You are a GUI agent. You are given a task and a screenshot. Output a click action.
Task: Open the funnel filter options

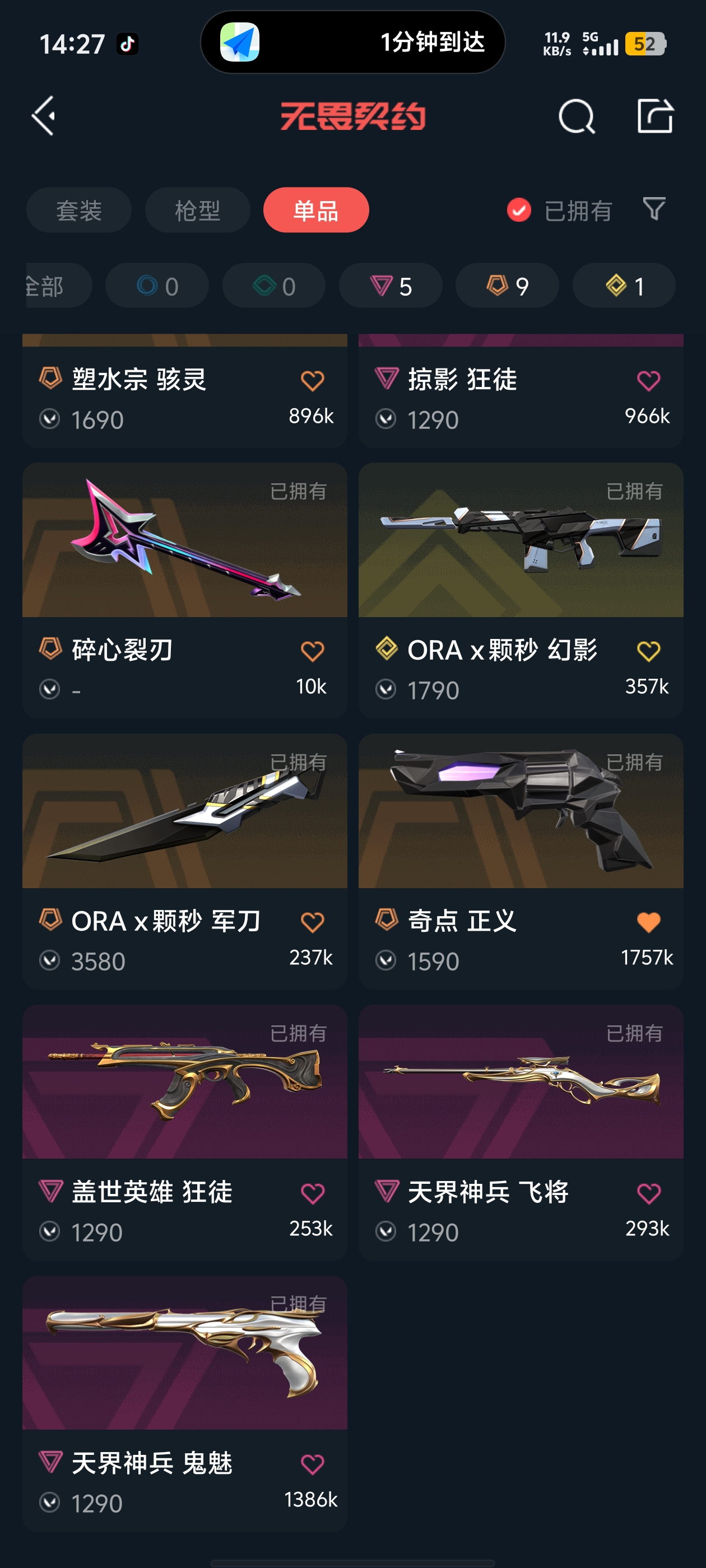654,209
